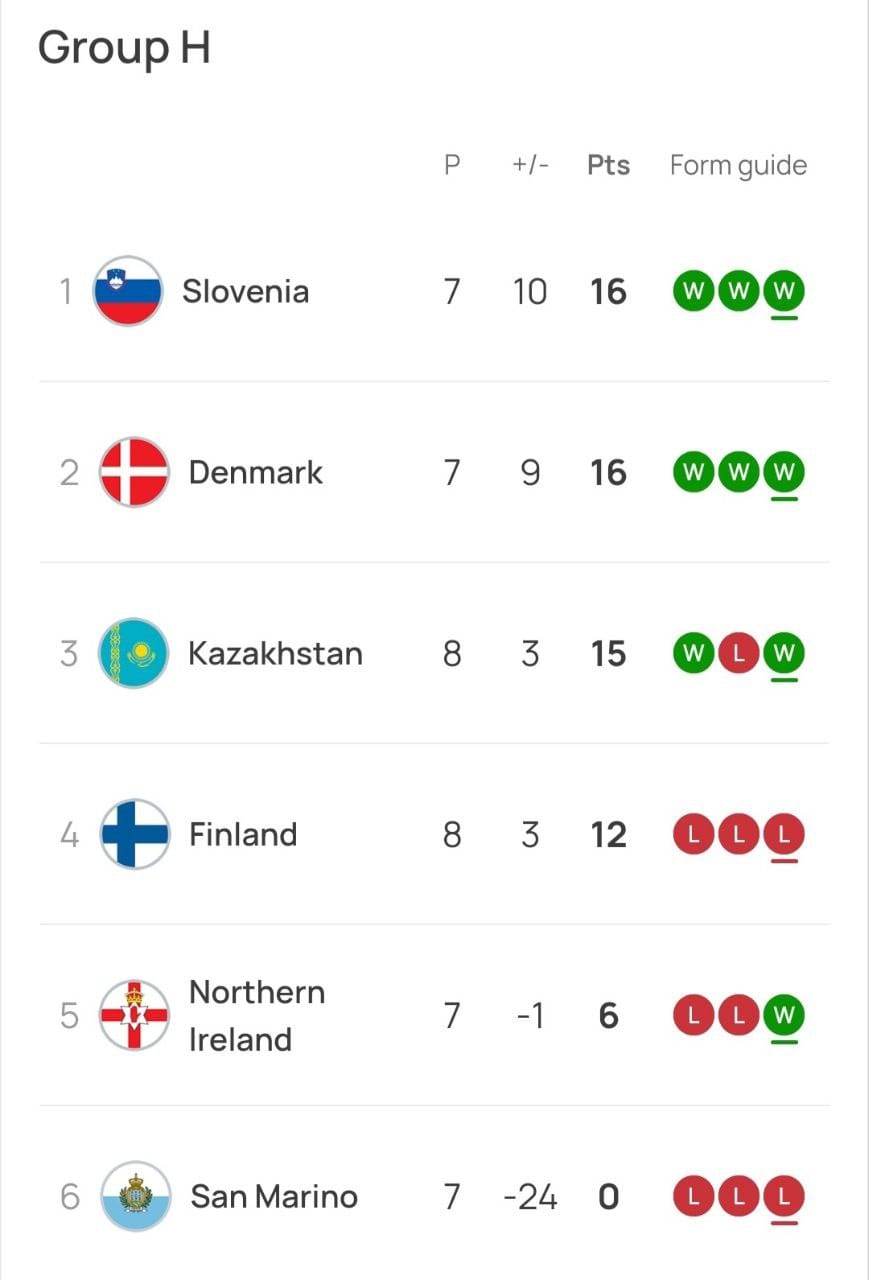Click the +/- column header

point(529,165)
